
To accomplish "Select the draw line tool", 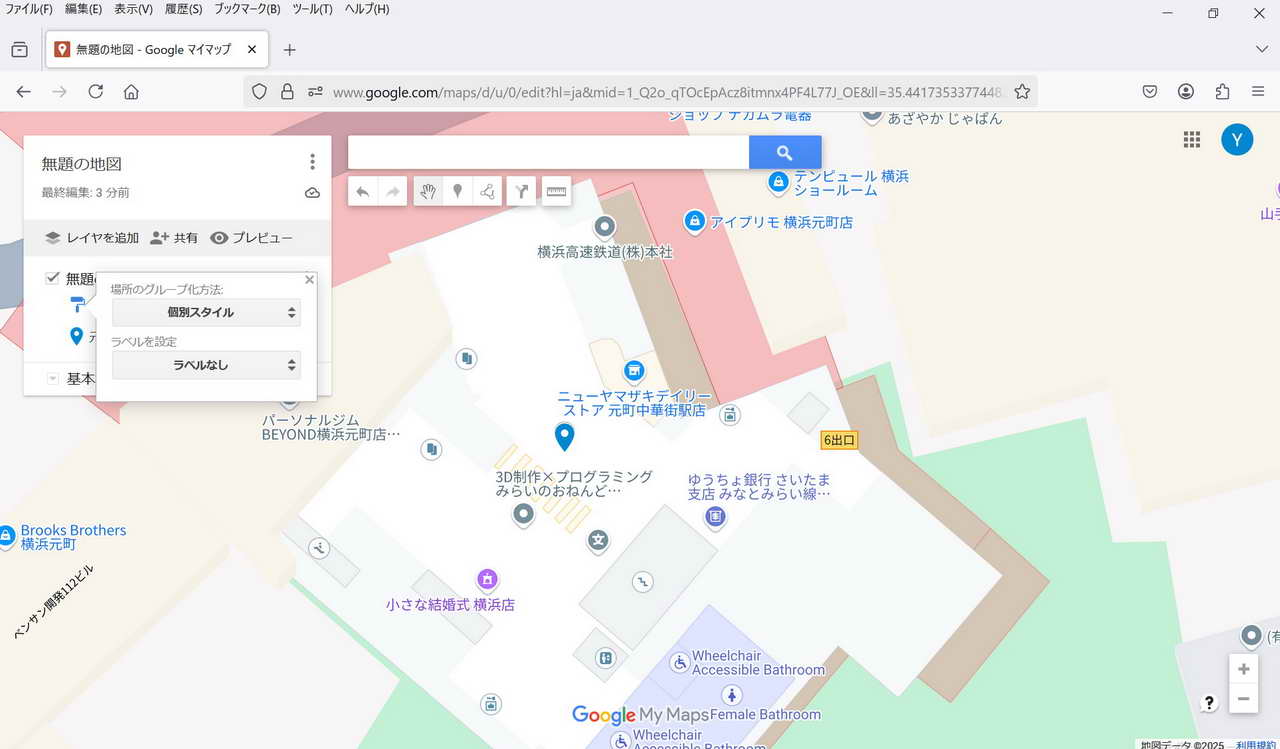I will click(488, 191).
